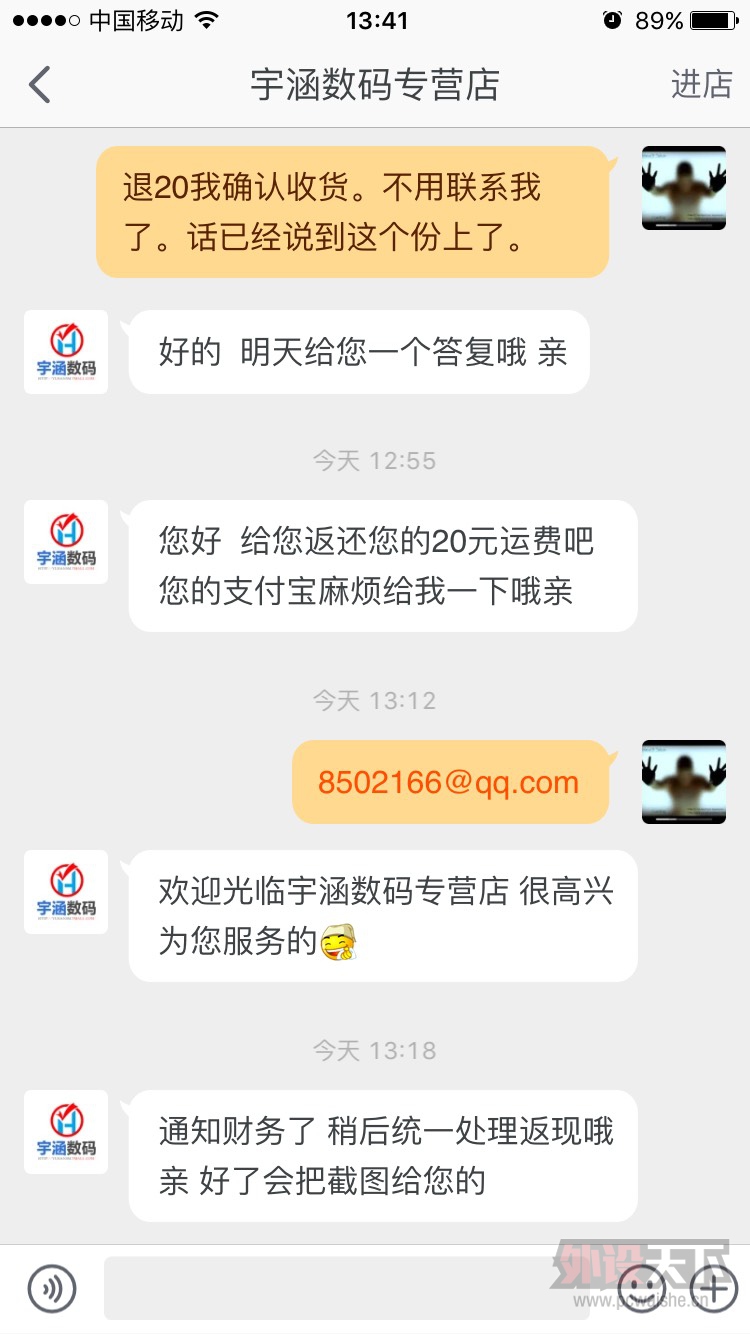750x1334 pixels.
Task: Open the plus attachments menu
Action: [x=713, y=1288]
